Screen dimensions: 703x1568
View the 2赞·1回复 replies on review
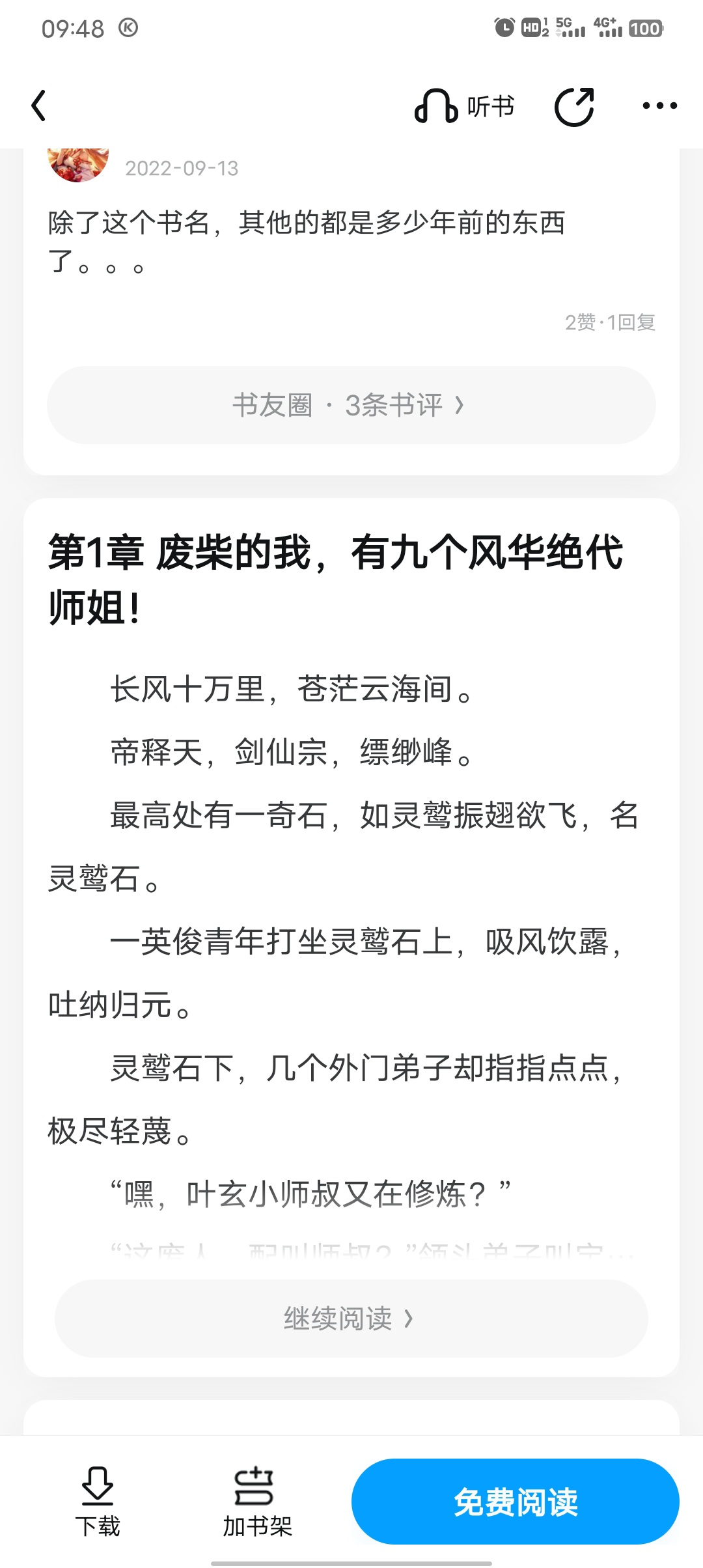[610, 322]
